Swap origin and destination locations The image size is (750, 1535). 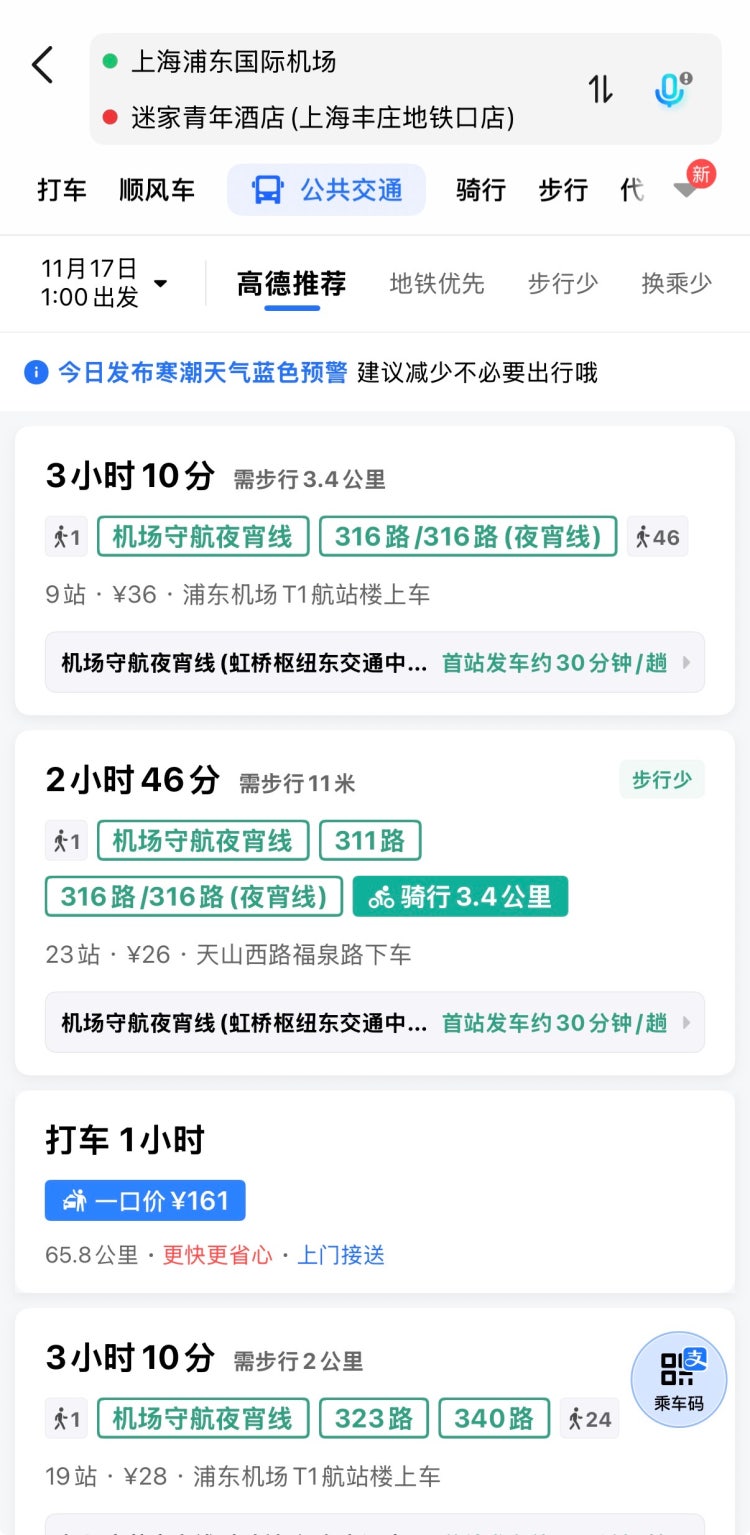600,89
